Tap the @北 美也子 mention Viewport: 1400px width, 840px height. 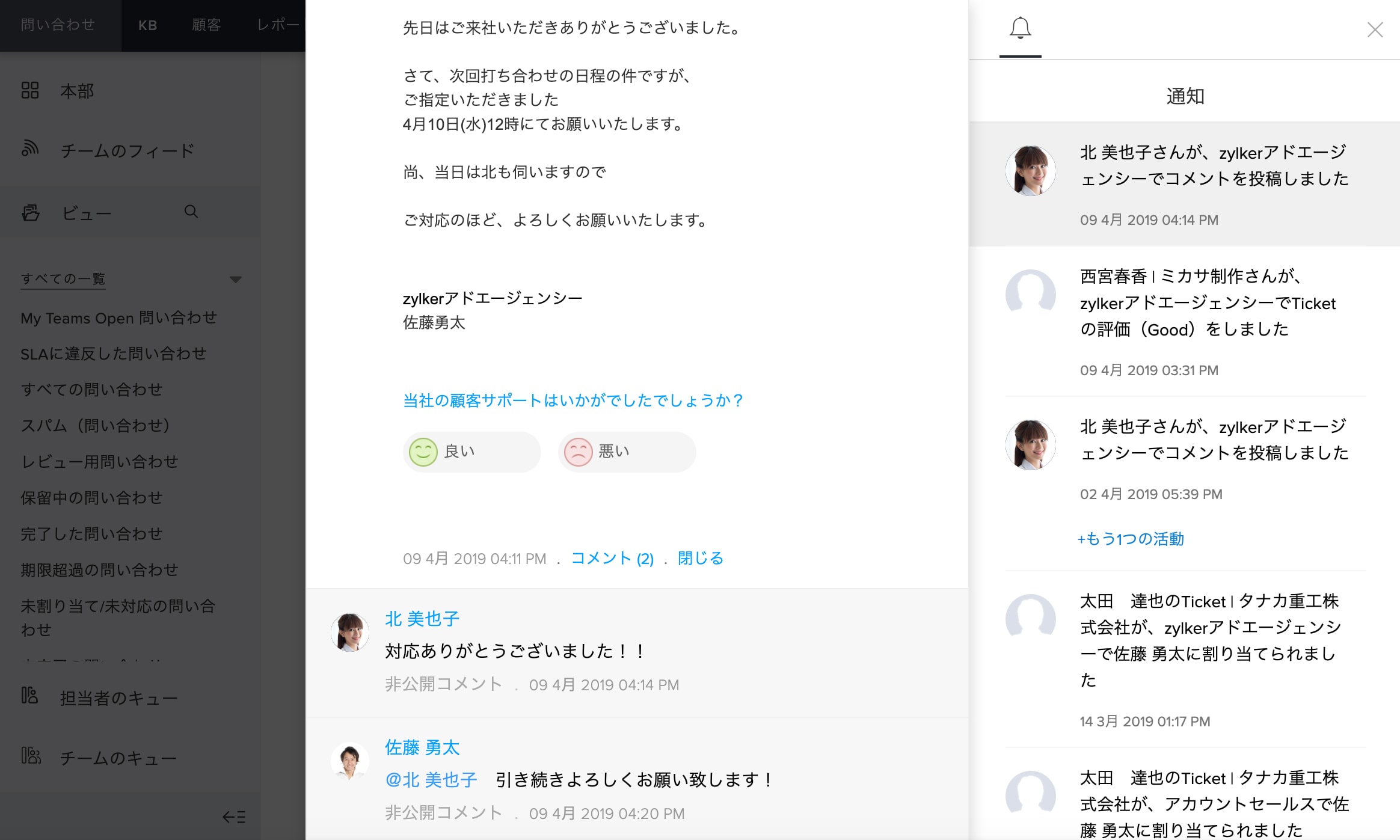tap(431, 780)
